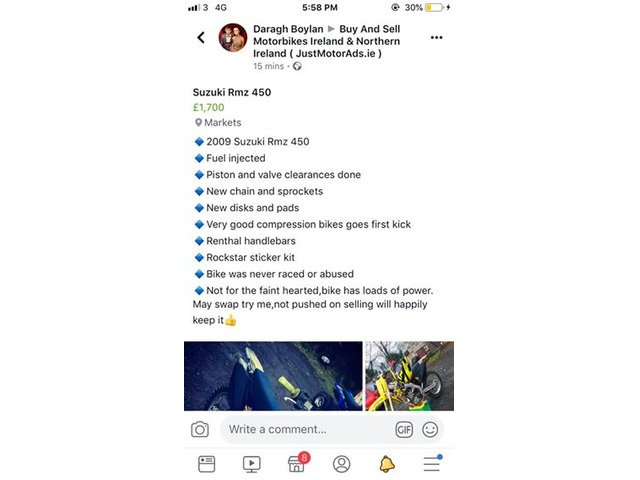Go back using the top-left arrow
This screenshot has height=480, width=640.
pos(200,37)
